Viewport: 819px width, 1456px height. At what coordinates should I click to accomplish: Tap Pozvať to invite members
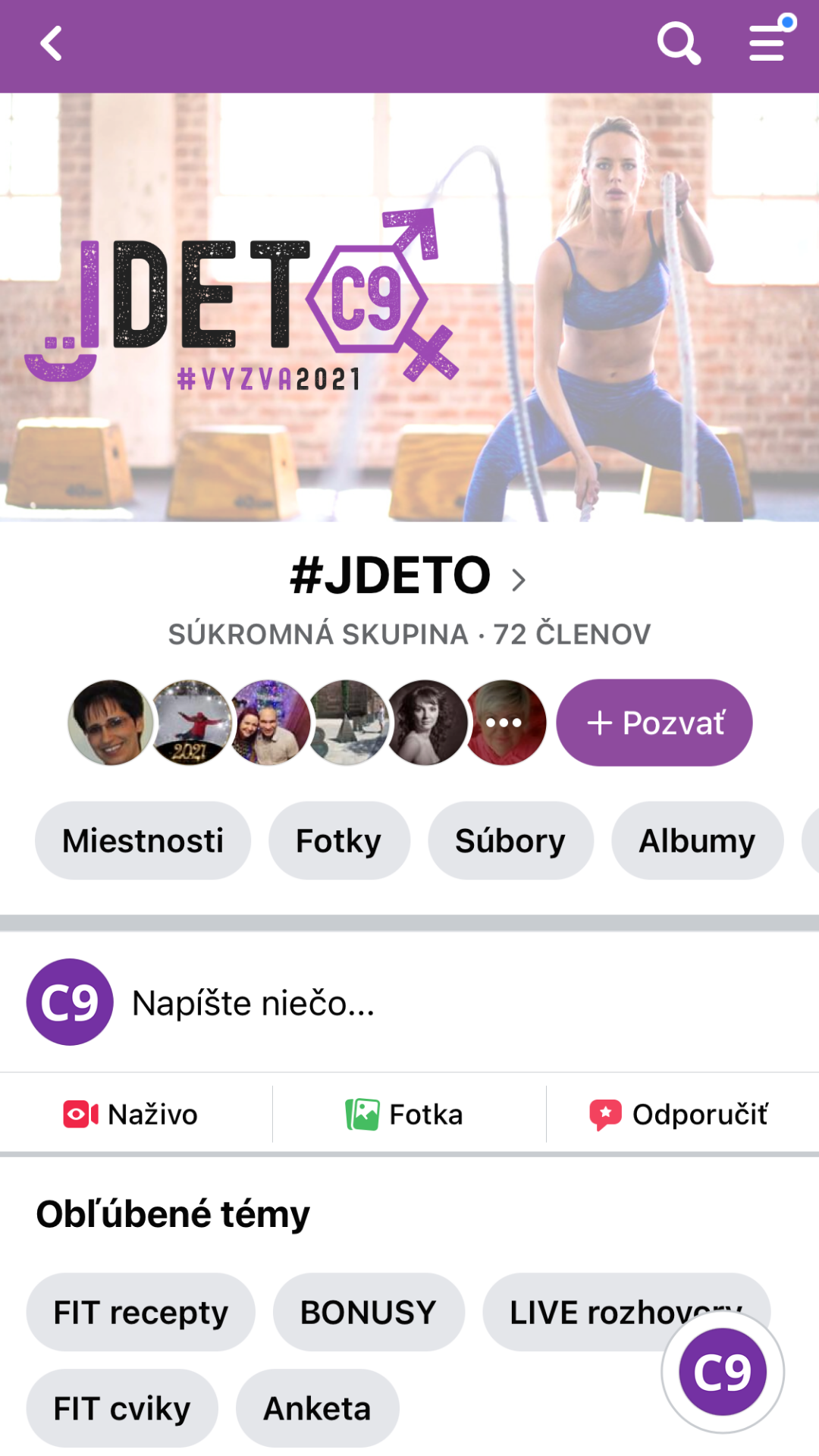pos(654,723)
